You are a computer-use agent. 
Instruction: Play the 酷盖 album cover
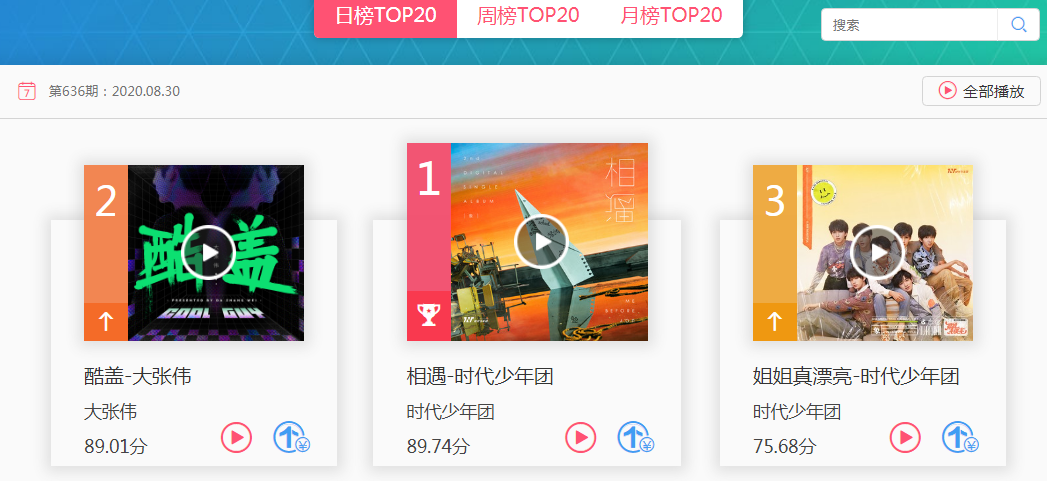point(210,252)
